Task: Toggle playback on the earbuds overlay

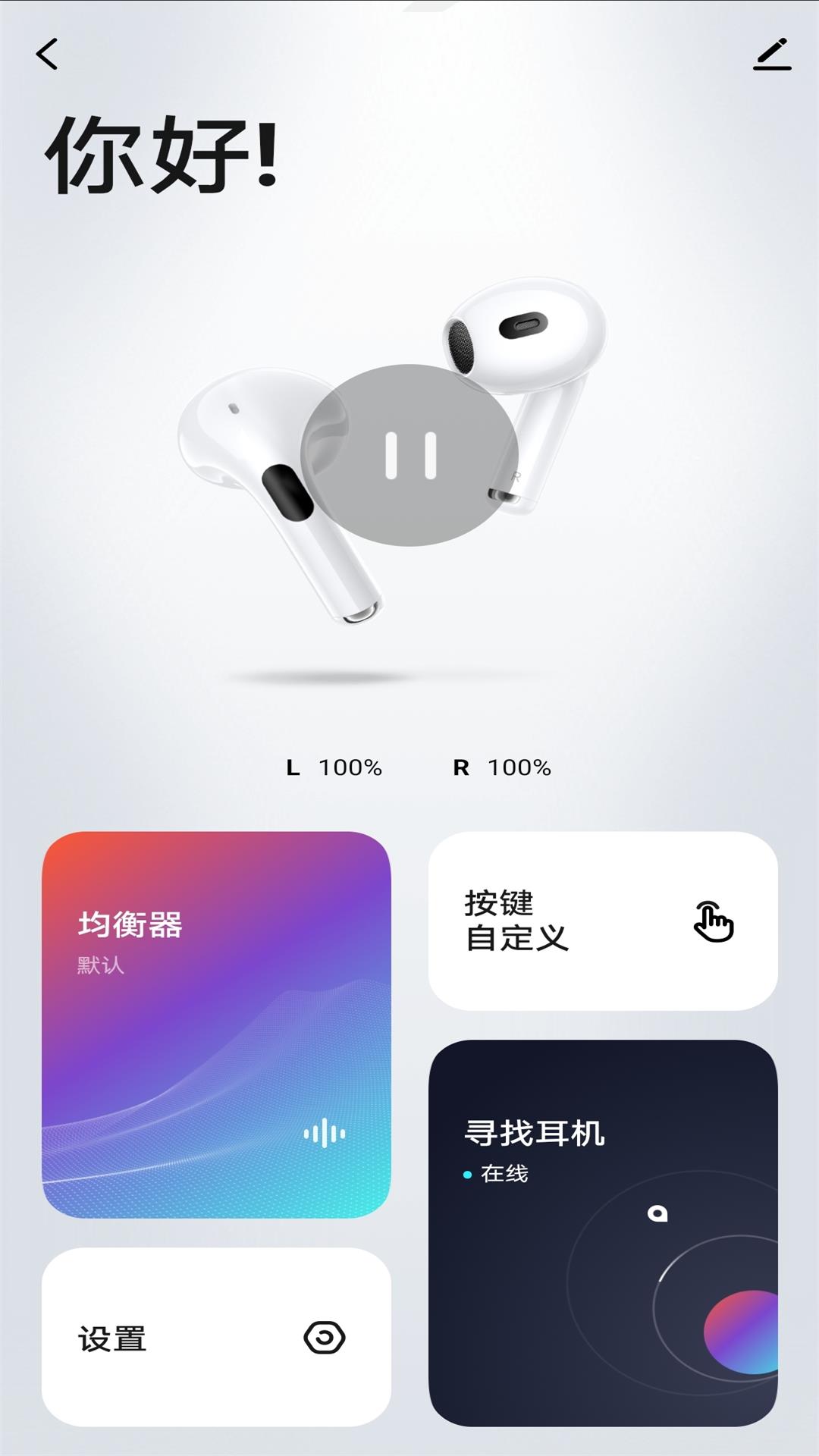Action: pyautogui.click(x=409, y=453)
